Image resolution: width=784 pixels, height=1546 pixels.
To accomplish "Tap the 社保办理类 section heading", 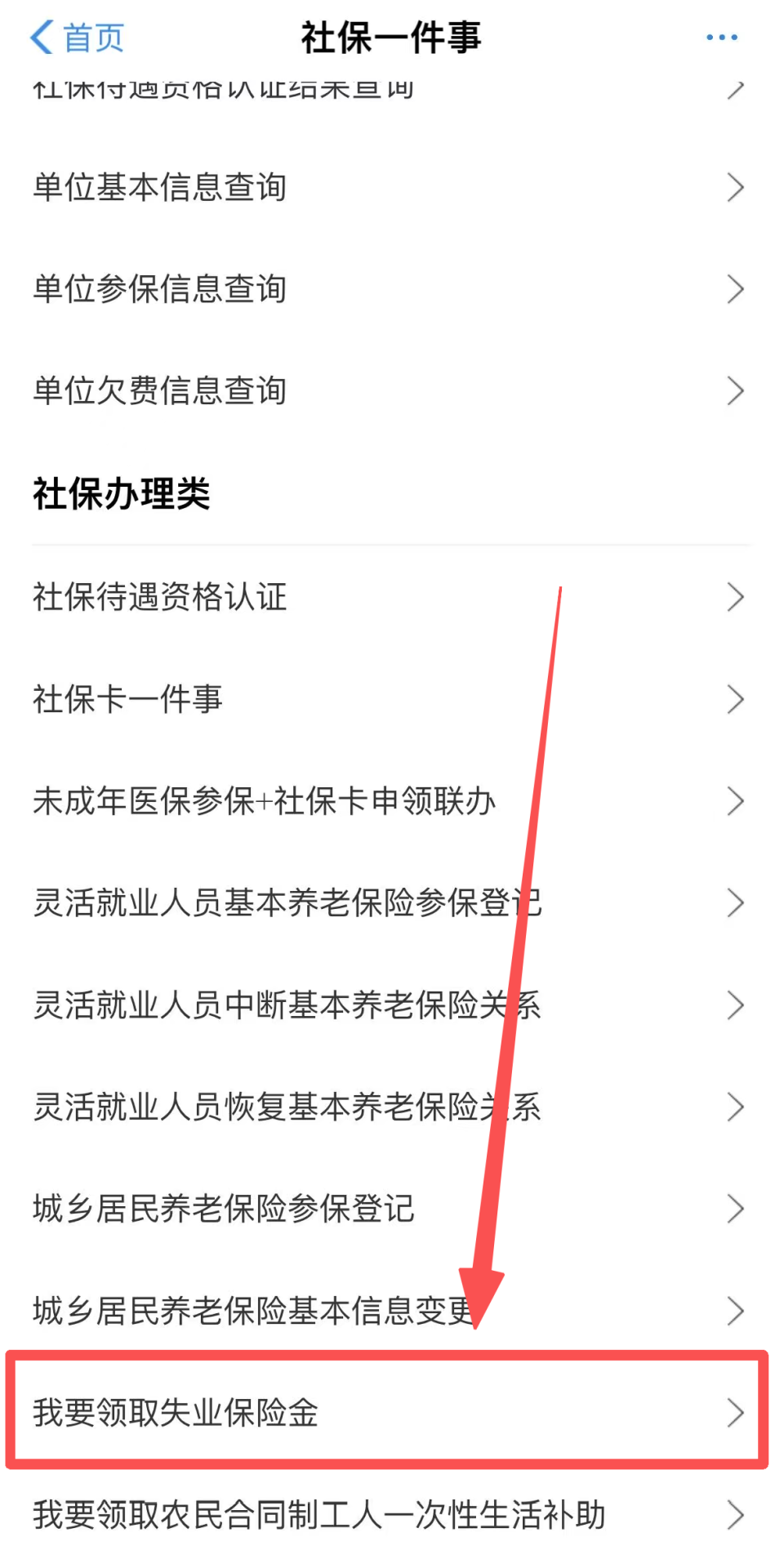I will coord(121,493).
